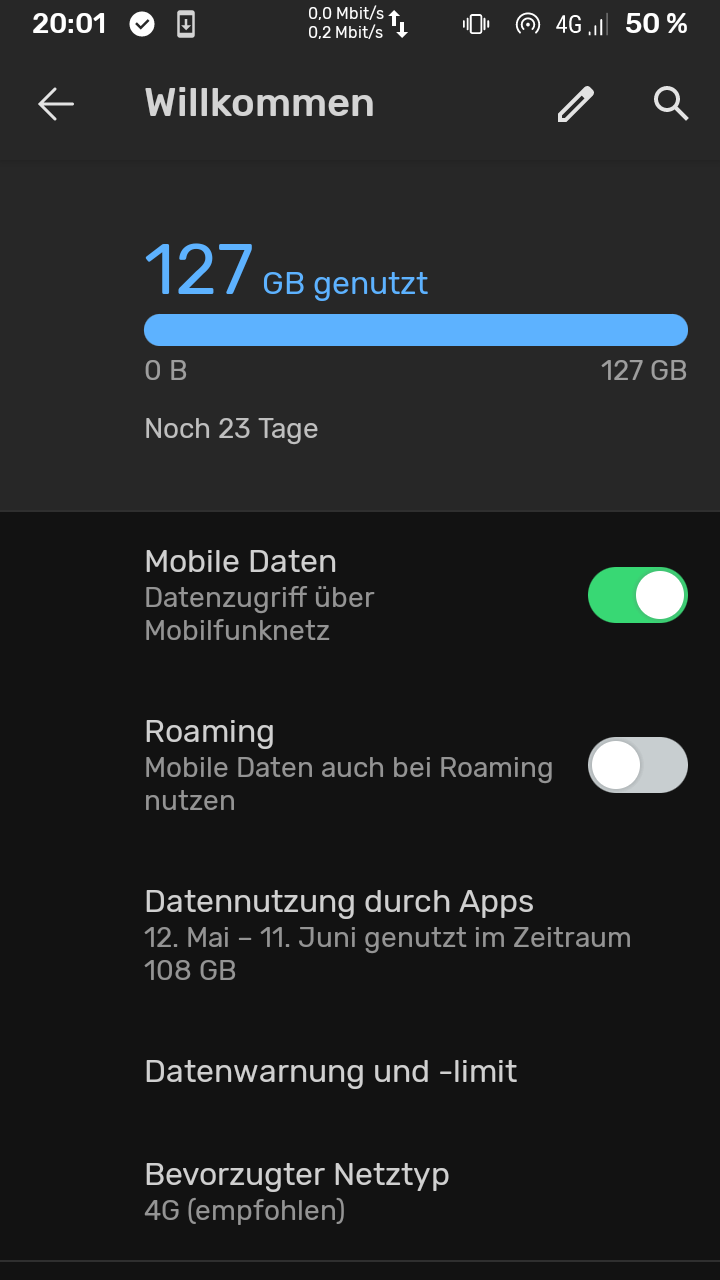Open the search icon
Screen dimensions: 720x1280
pos(670,103)
